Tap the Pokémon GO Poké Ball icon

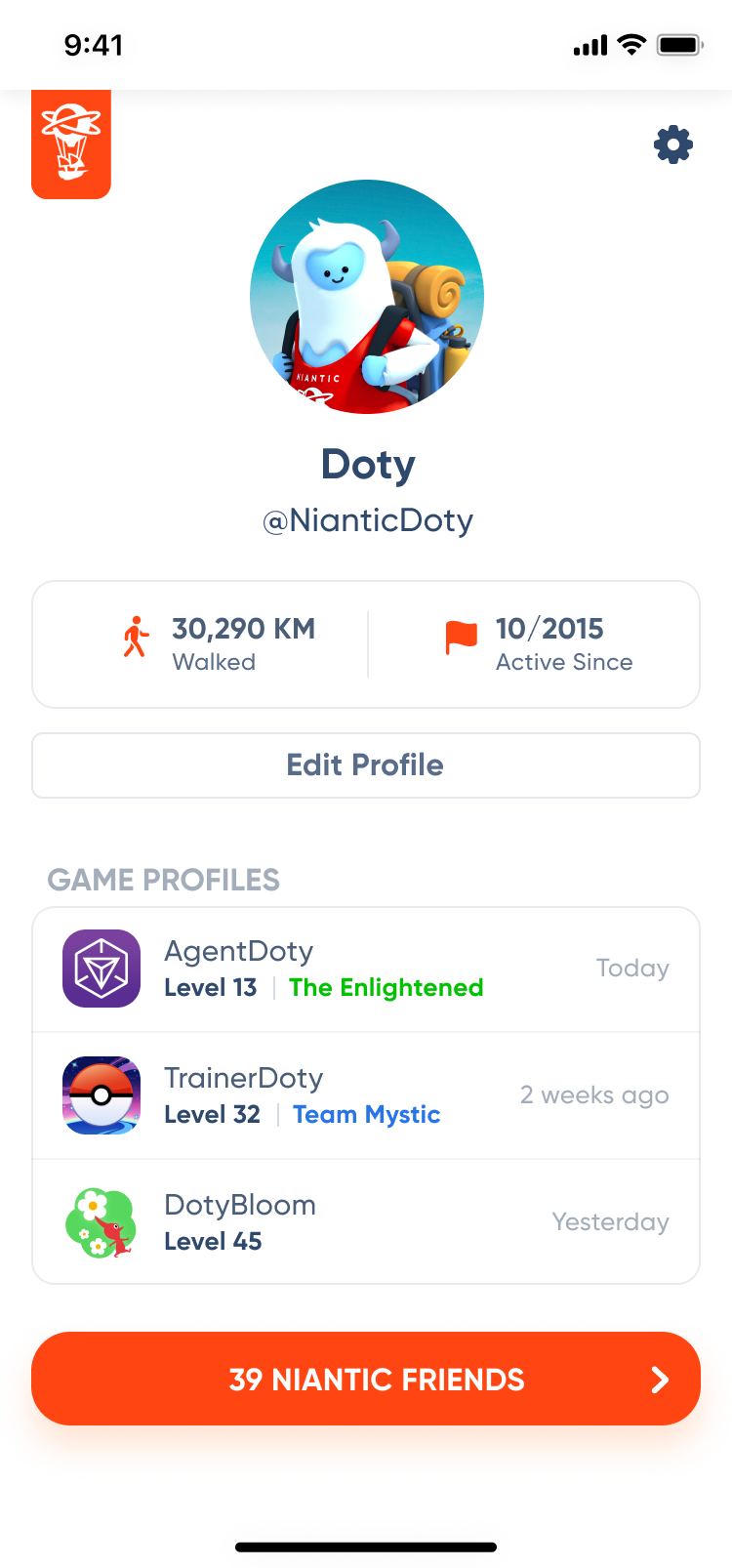tap(102, 1095)
